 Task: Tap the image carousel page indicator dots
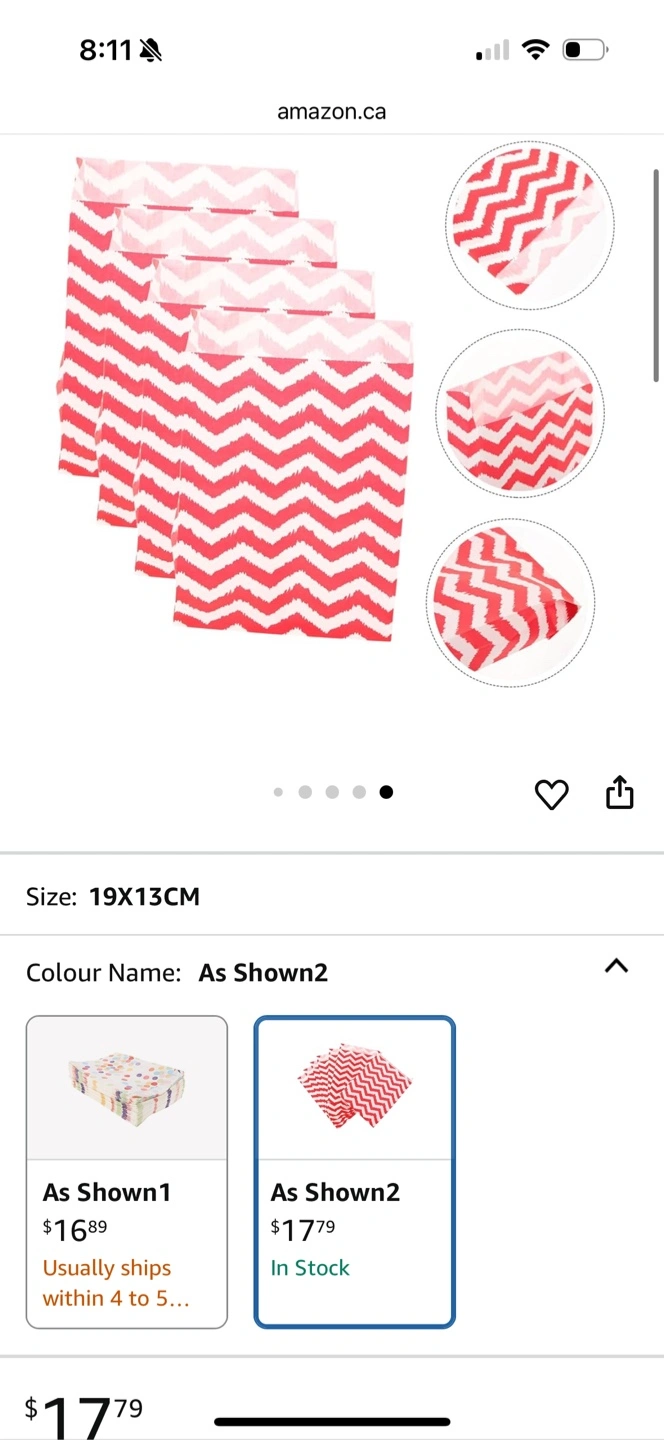point(332,792)
